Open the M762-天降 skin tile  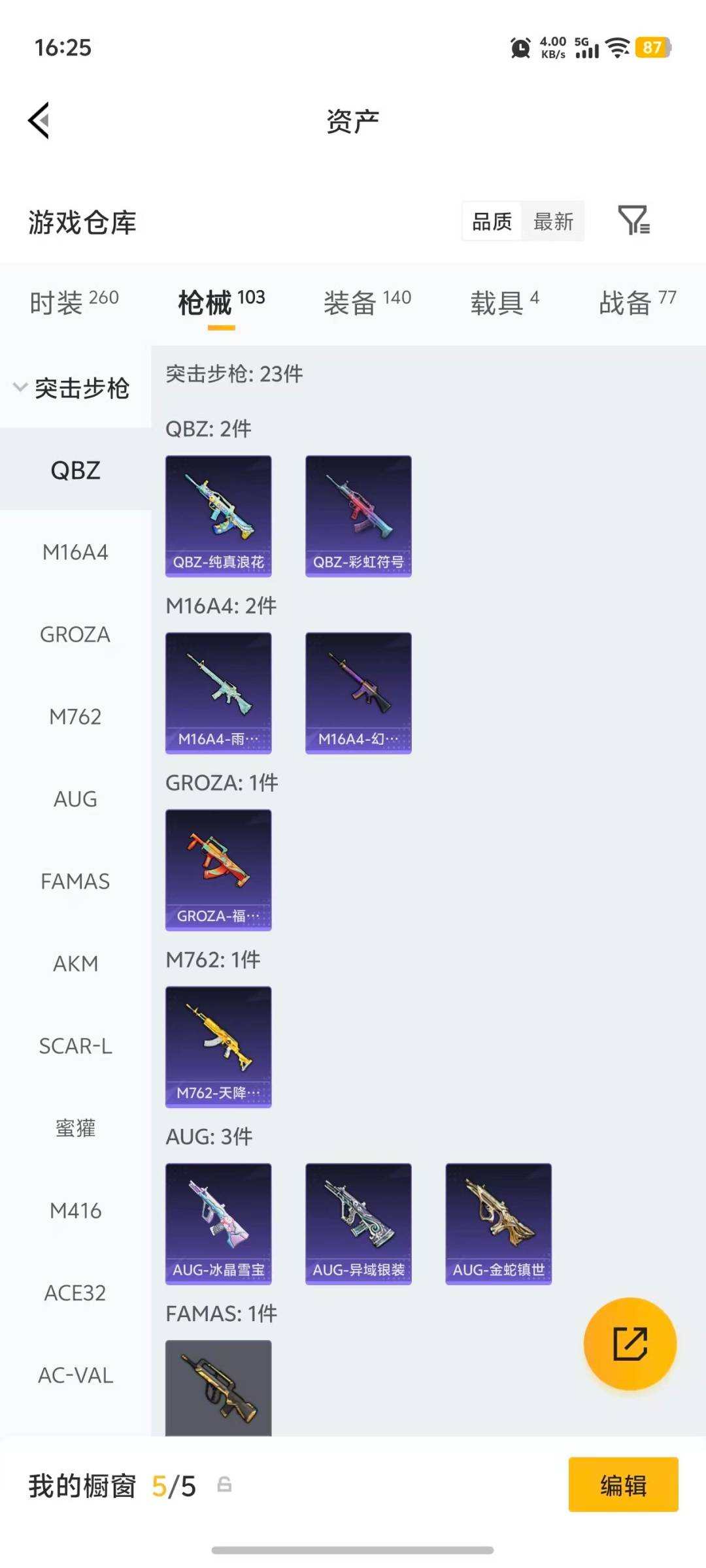[218, 1046]
